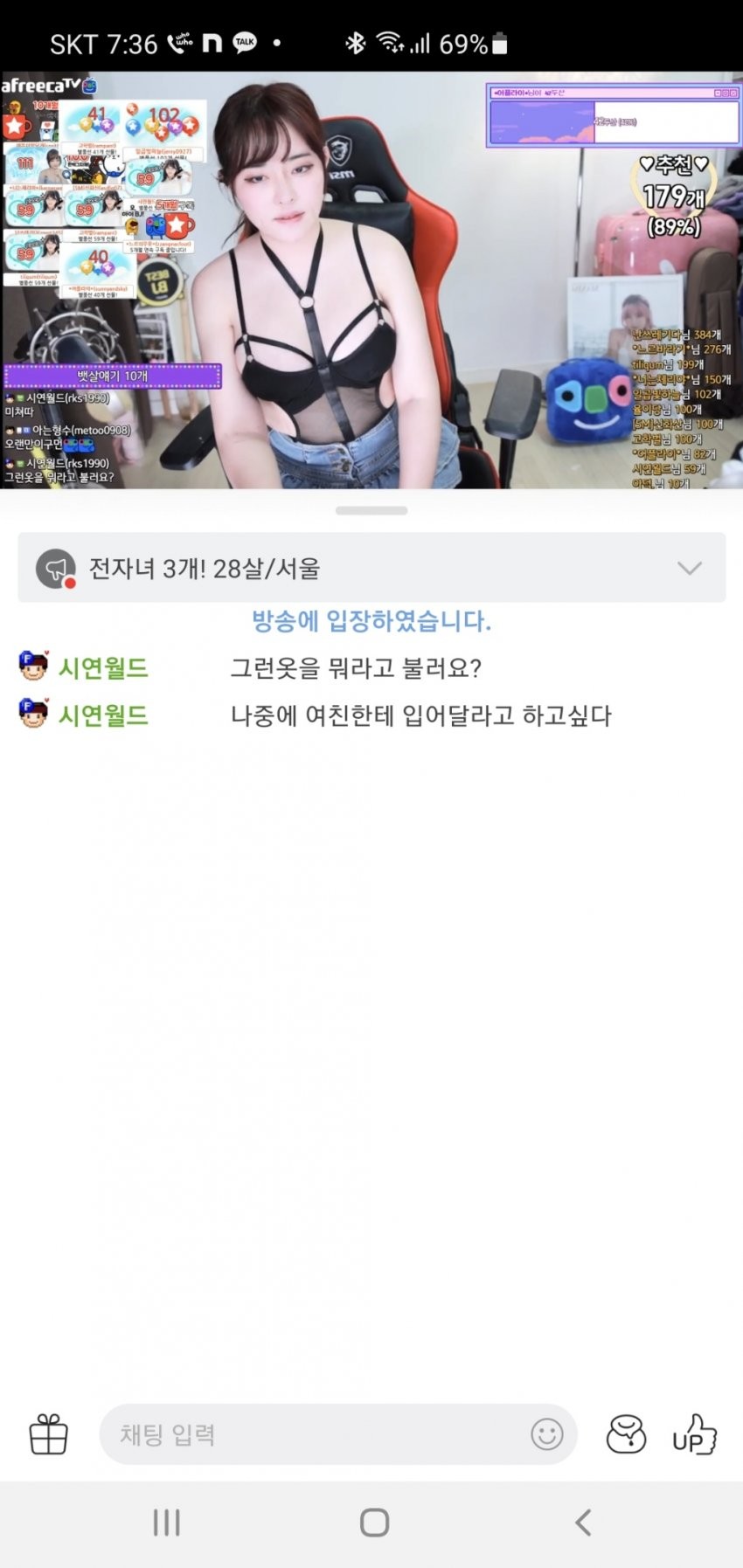Open recent apps from navigation bar
Screen dimensions: 743x1568
coord(166,1523)
